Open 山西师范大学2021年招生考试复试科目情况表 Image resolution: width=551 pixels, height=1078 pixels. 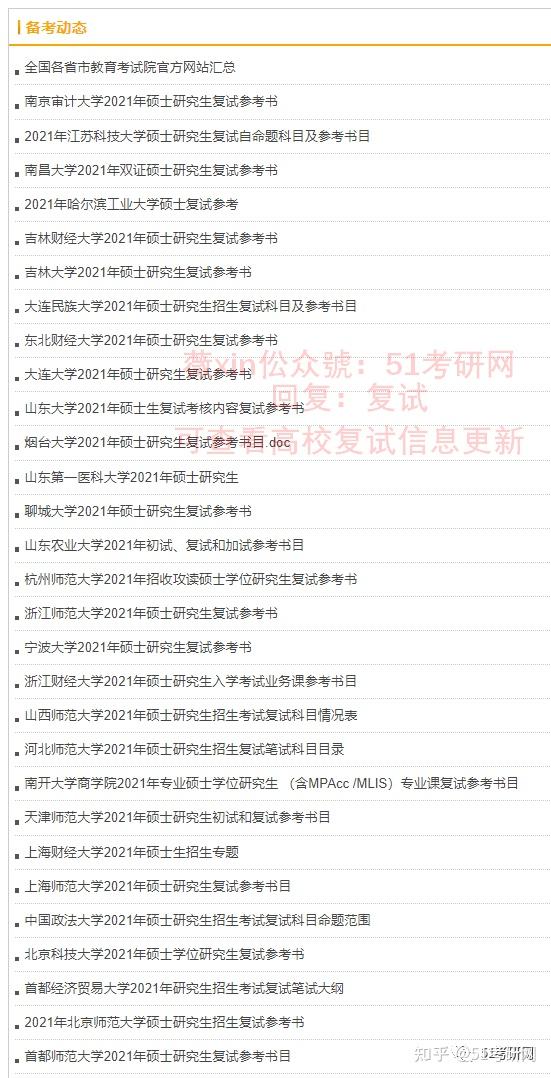pos(191,716)
